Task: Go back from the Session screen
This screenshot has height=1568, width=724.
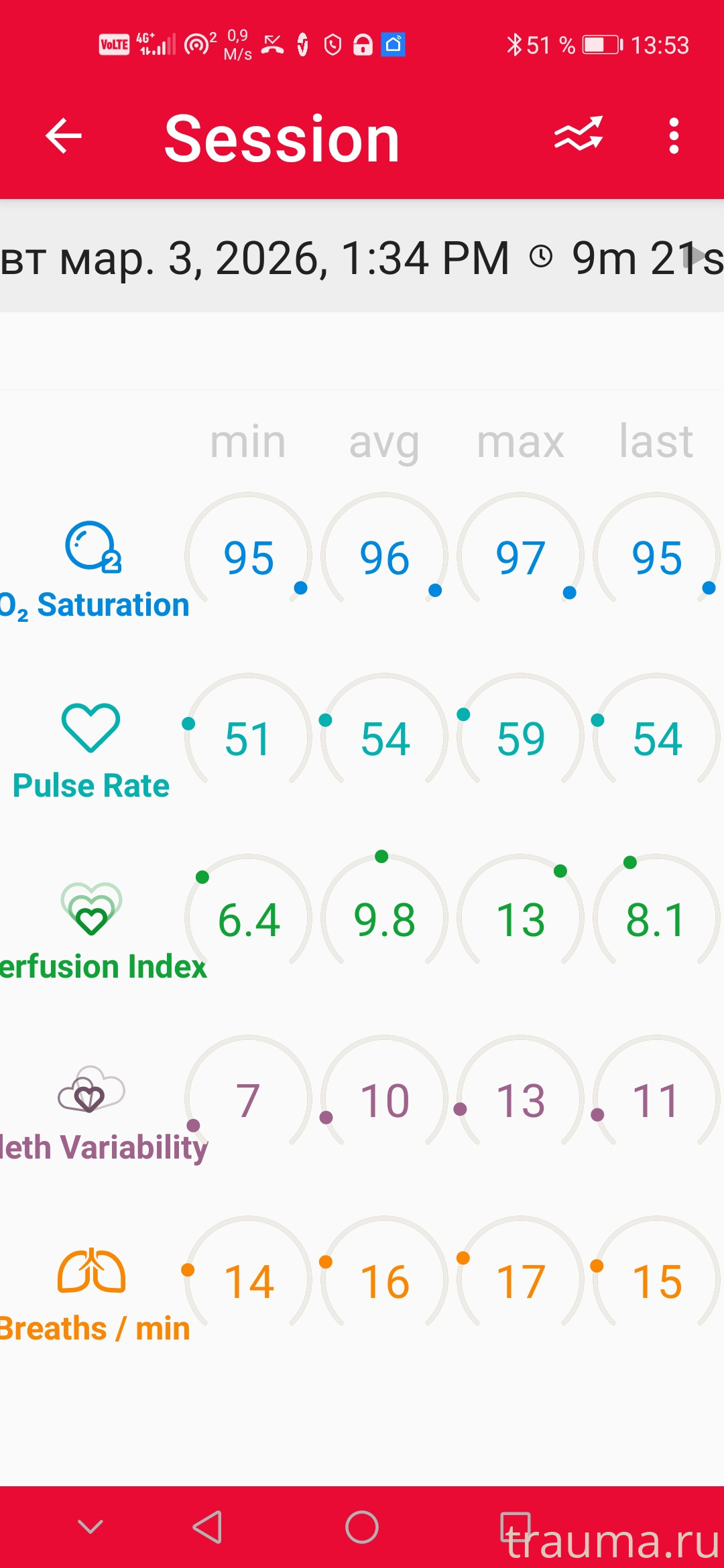Action: pyautogui.click(x=64, y=136)
